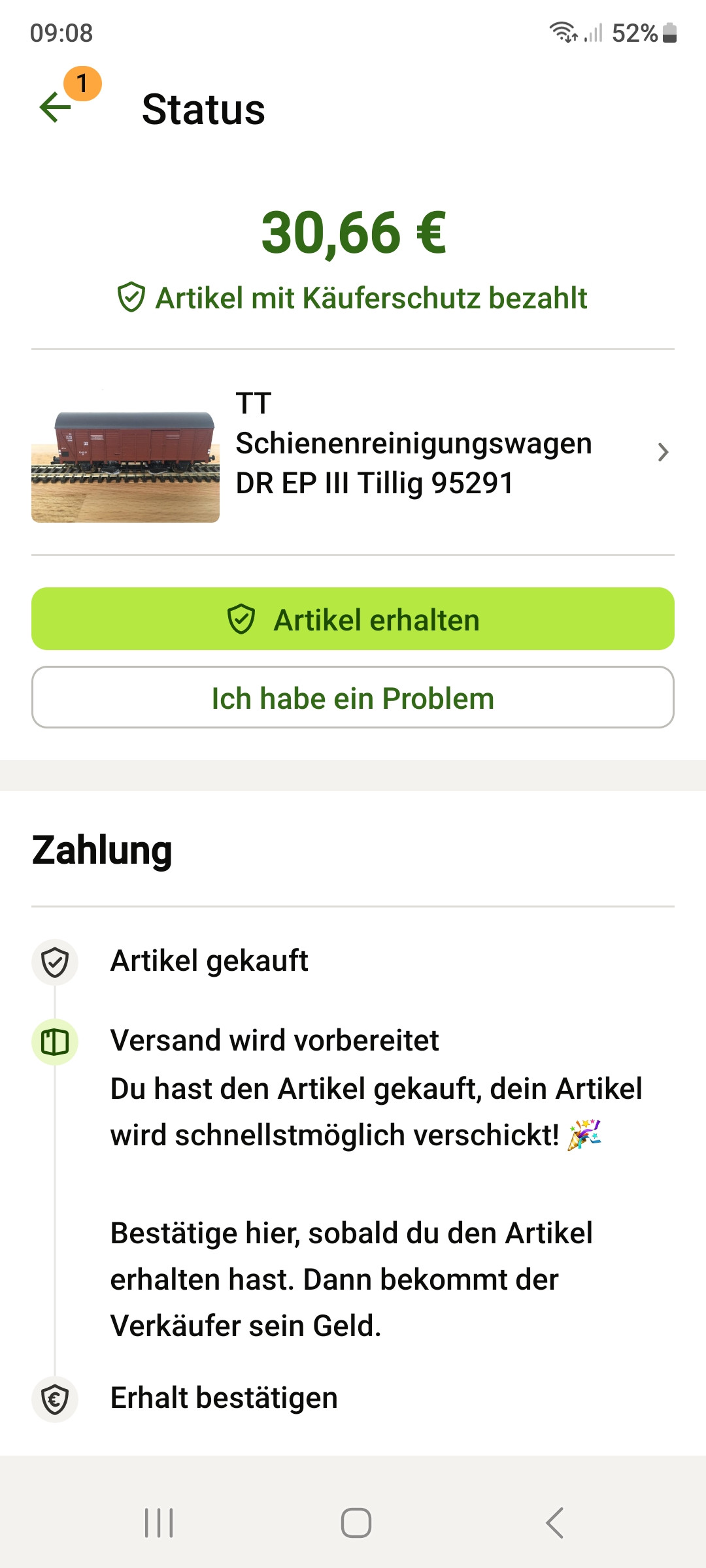Report issue via Ich habe ein Problem
Screen dimensions: 706x1568
[x=353, y=697]
